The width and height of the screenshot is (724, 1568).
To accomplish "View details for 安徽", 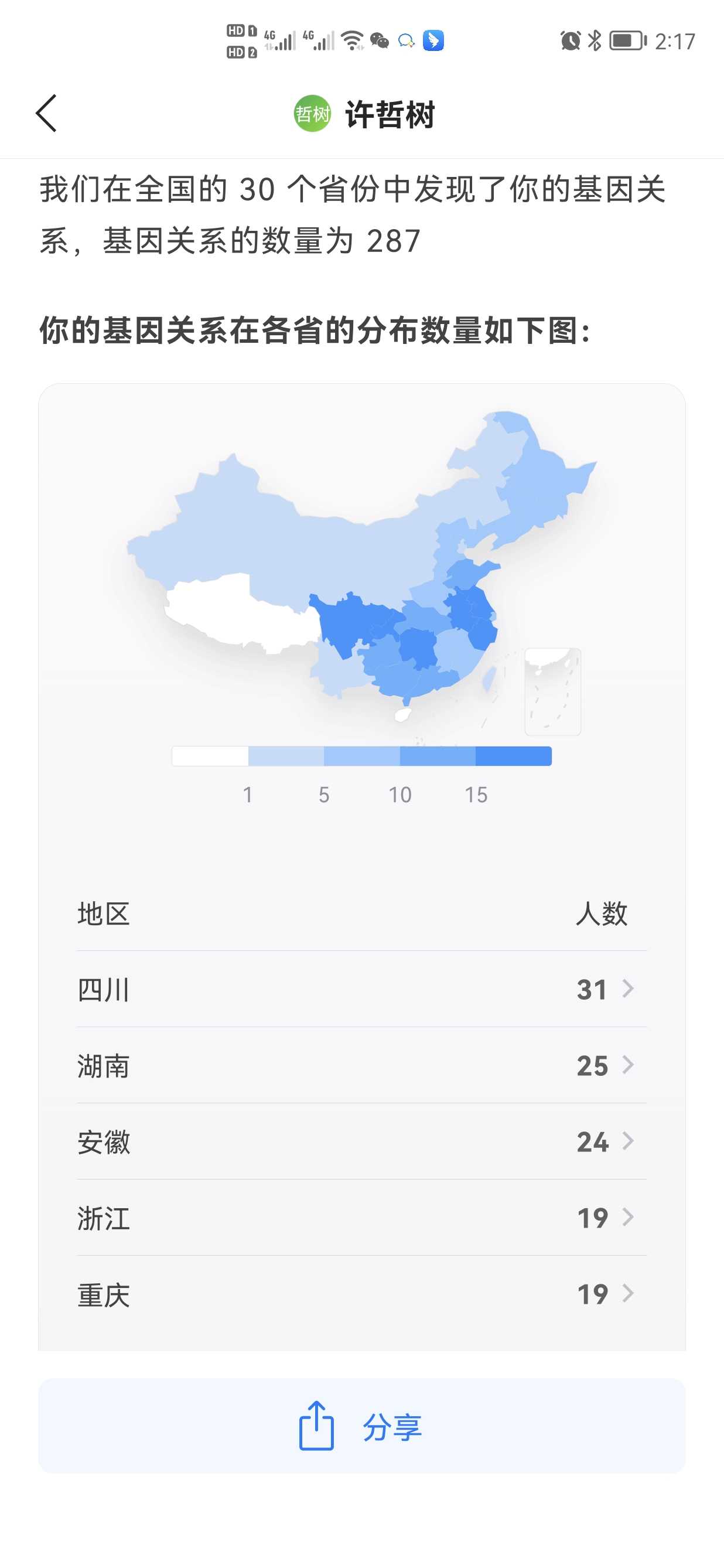I will coord(361,1141).
